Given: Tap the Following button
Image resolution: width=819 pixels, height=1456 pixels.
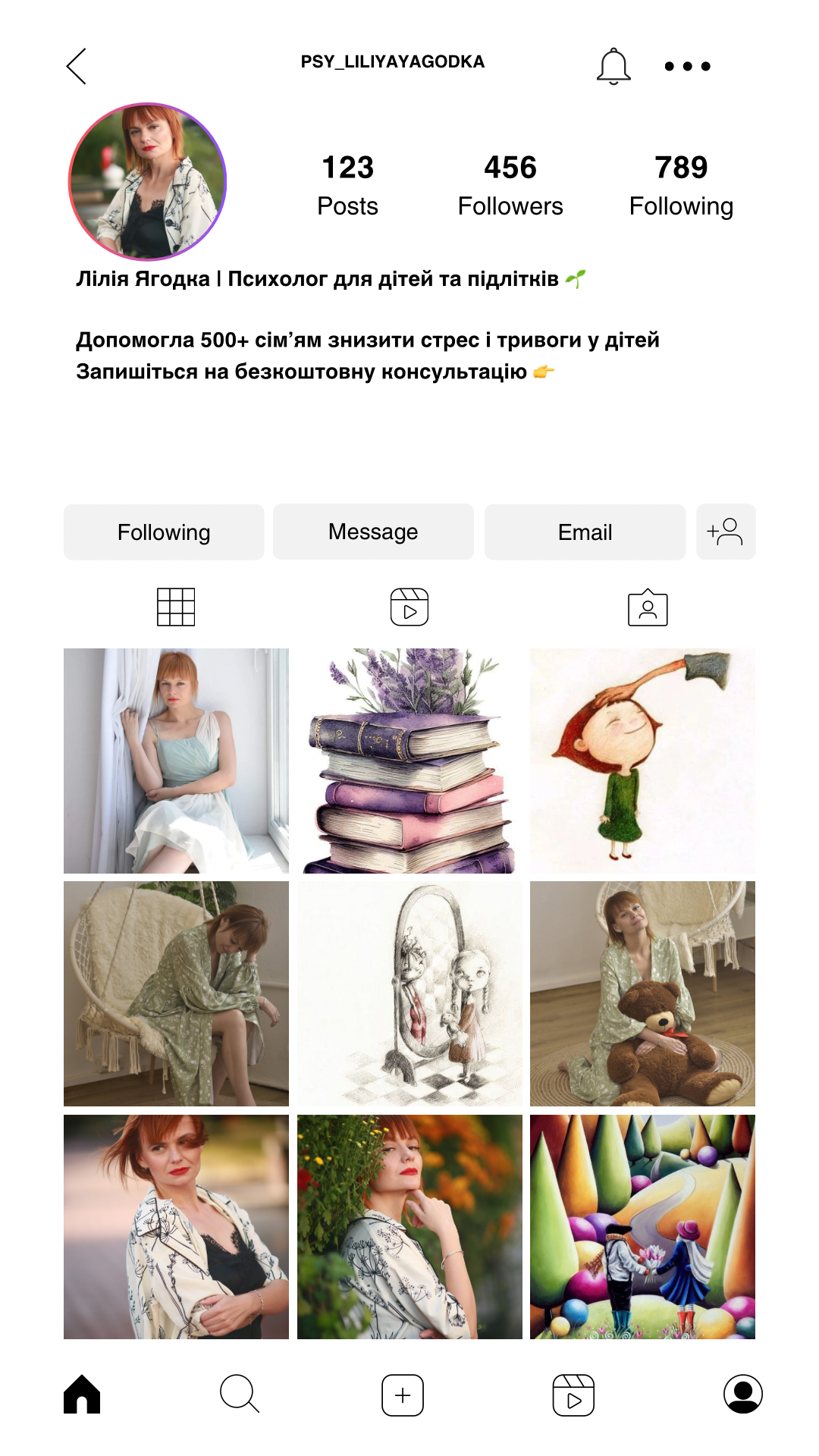Looking at the screenshot, I should 164,532.
